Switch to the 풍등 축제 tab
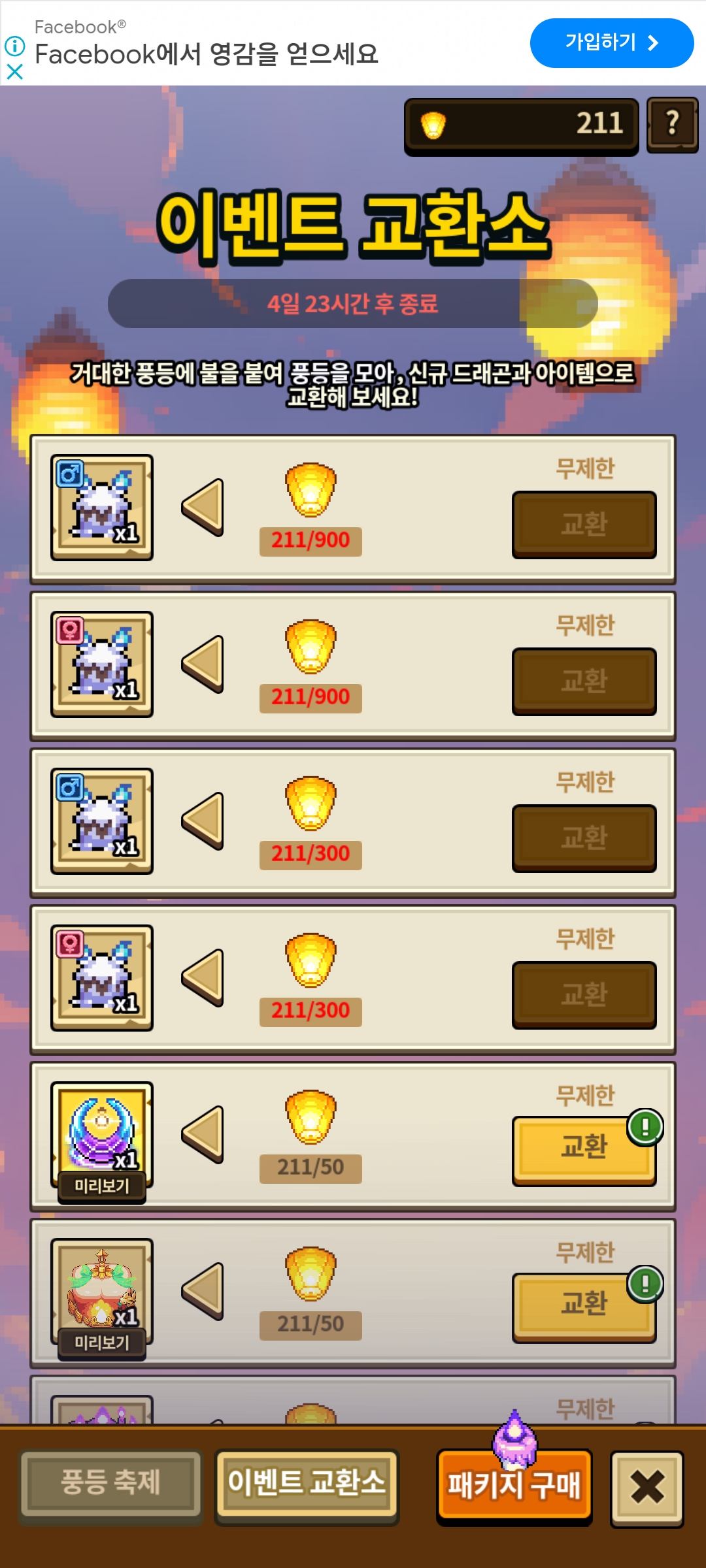Screen dimensions: 706x1568 coord(110,1483)
